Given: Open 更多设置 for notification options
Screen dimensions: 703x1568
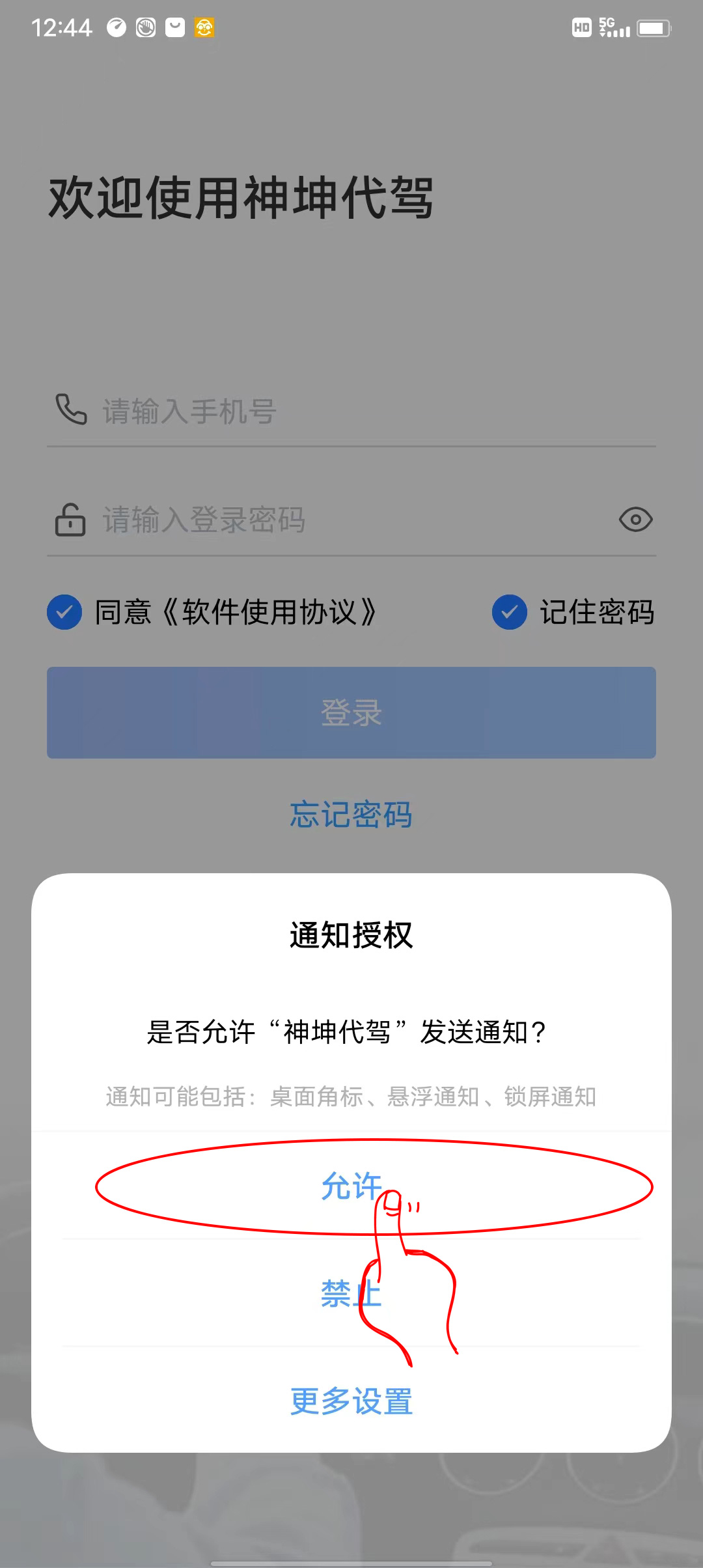Looking at the screenshot, I should point(351,1401).
